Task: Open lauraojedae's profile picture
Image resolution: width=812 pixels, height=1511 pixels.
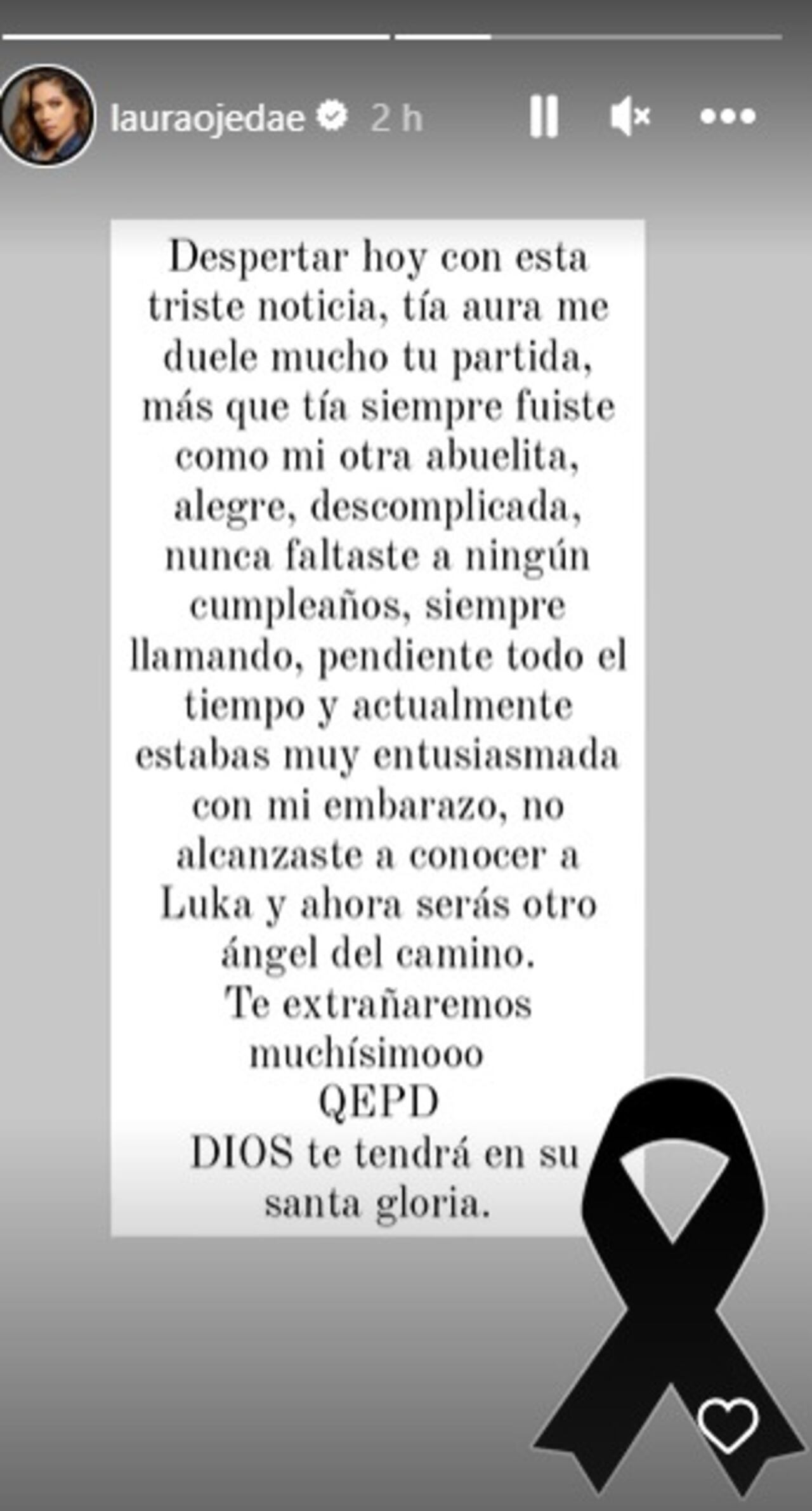Action: coord(48,116)
